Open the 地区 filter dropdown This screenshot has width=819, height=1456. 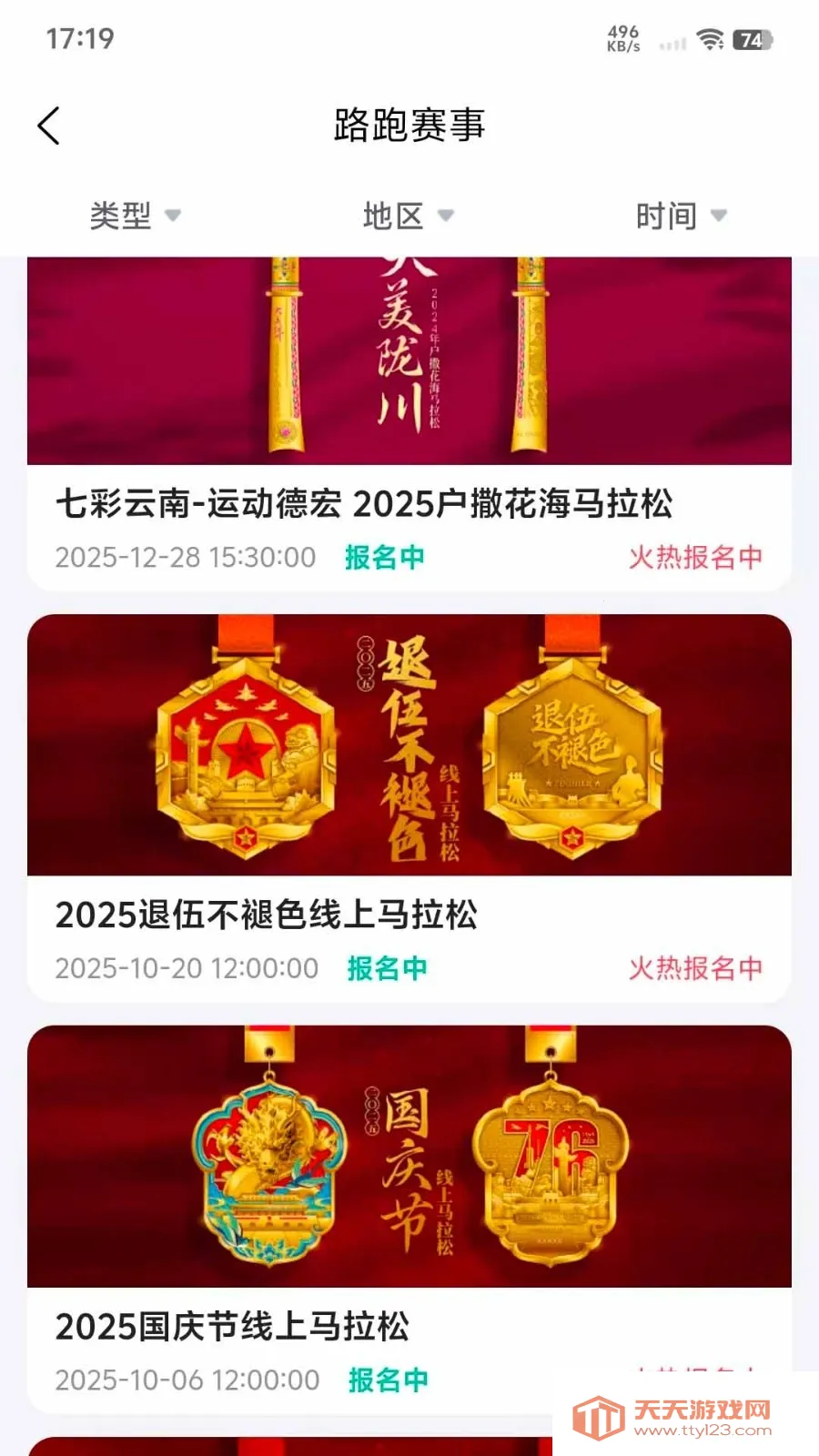click(x=408, y=216)
